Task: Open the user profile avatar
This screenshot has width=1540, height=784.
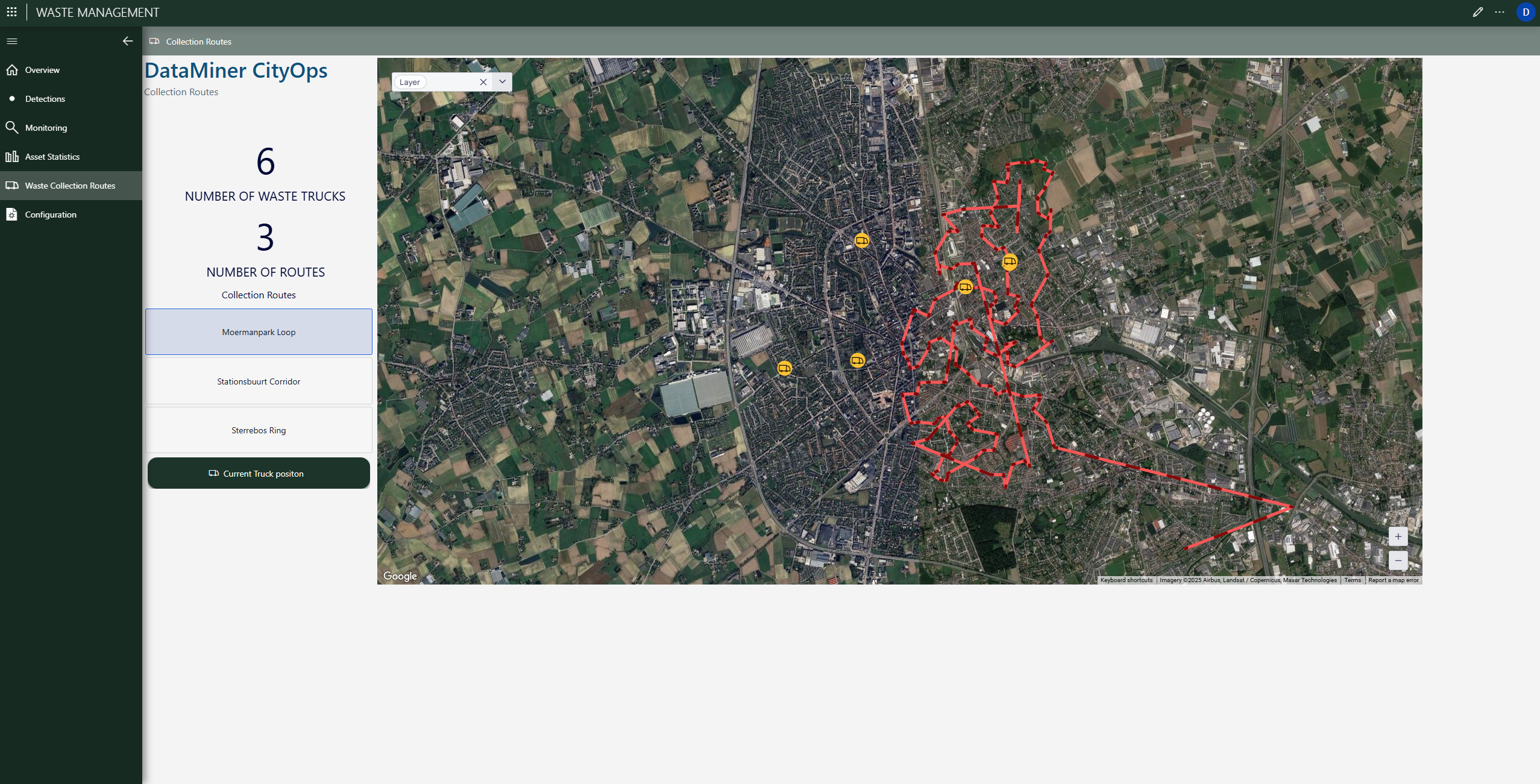Action: [x=1526, y=12]
